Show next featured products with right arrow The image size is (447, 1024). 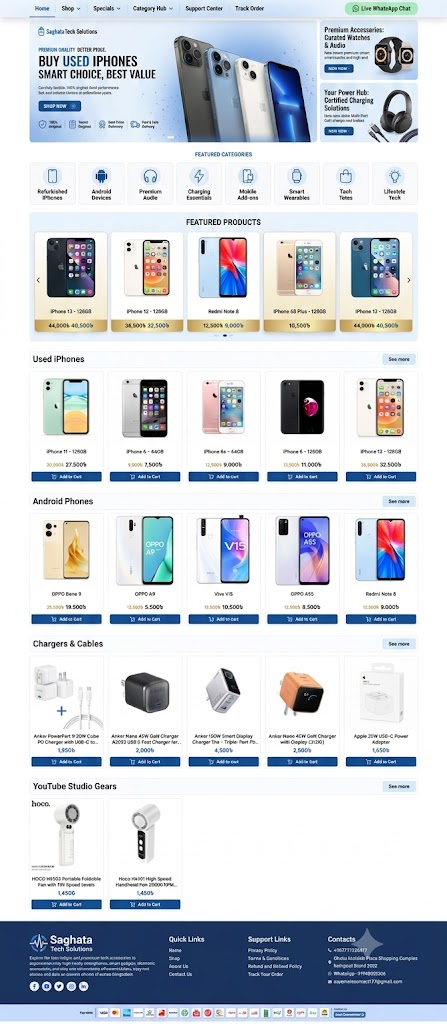click(409, 280)
